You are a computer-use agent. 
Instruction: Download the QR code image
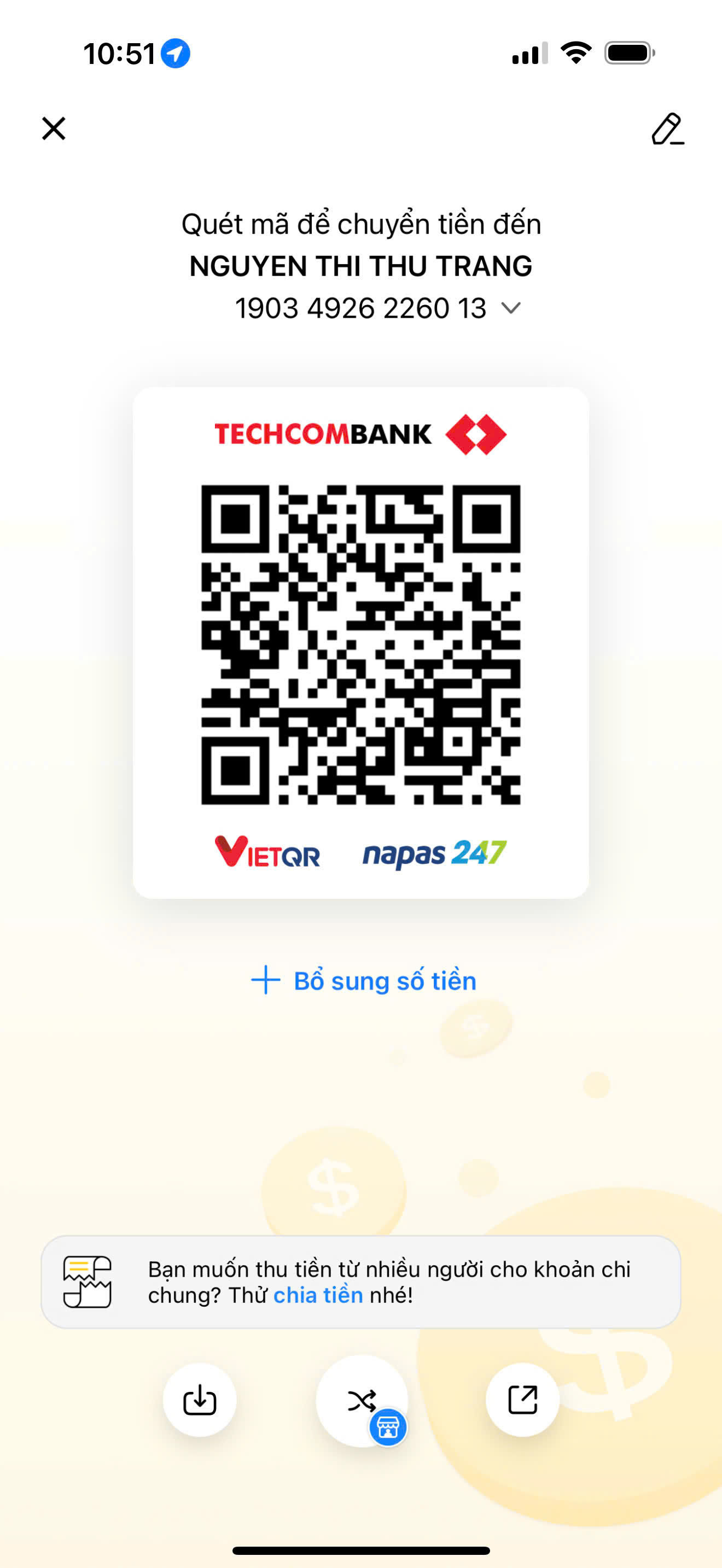pyautogui.click(x=200, y=1400)
